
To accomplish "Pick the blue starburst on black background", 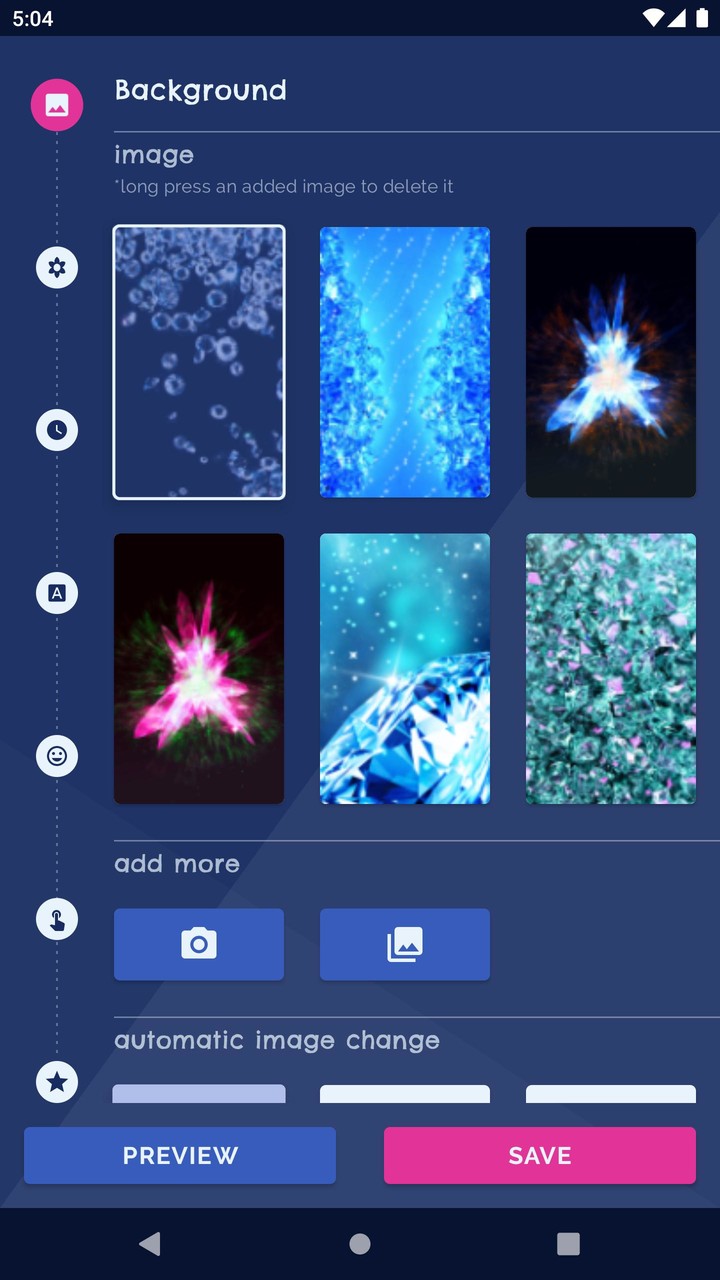I will pos(611,362).
